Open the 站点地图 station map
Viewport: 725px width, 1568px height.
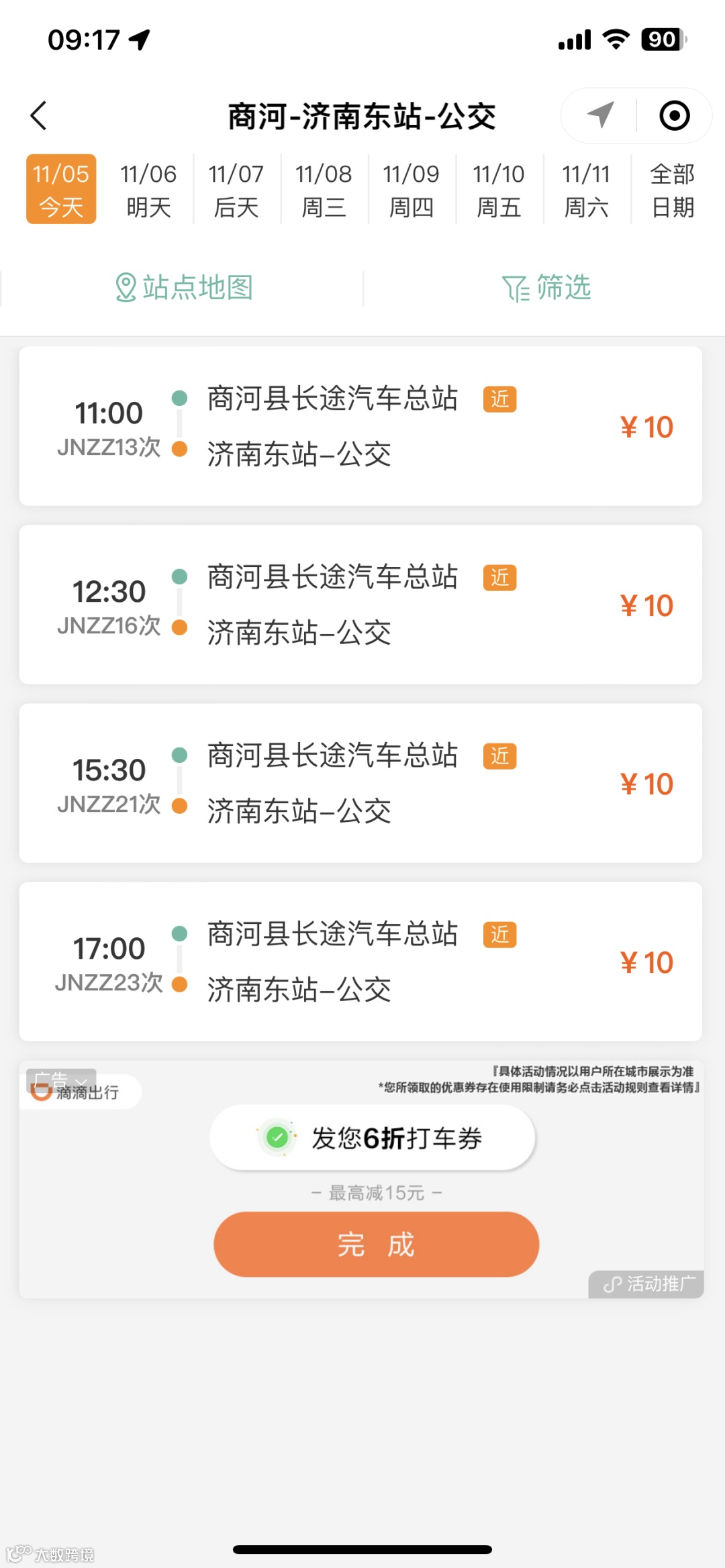pyautogui.click(x=184, y=288)
